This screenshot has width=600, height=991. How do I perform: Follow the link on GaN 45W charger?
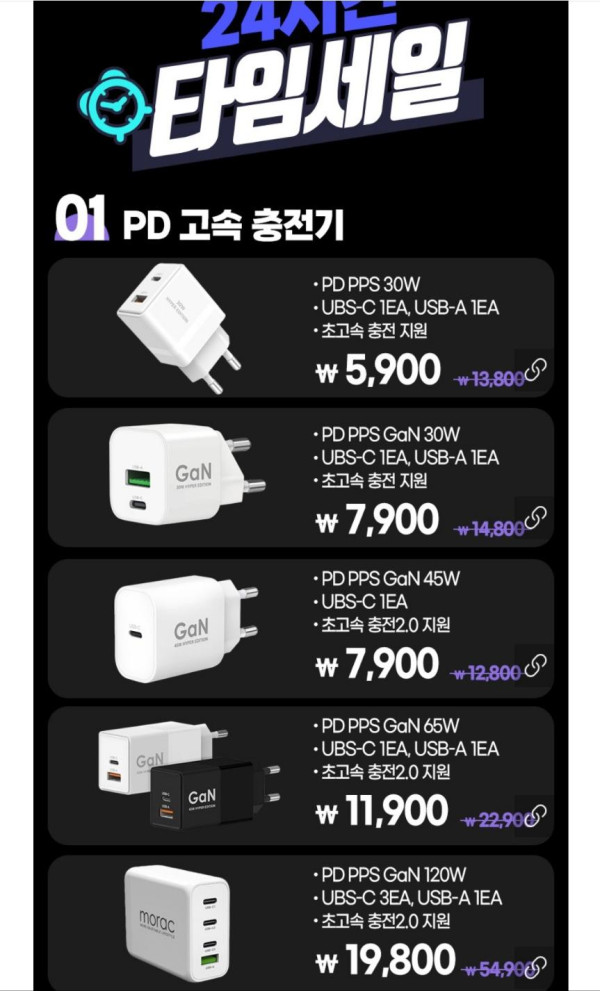click(536, 665)
